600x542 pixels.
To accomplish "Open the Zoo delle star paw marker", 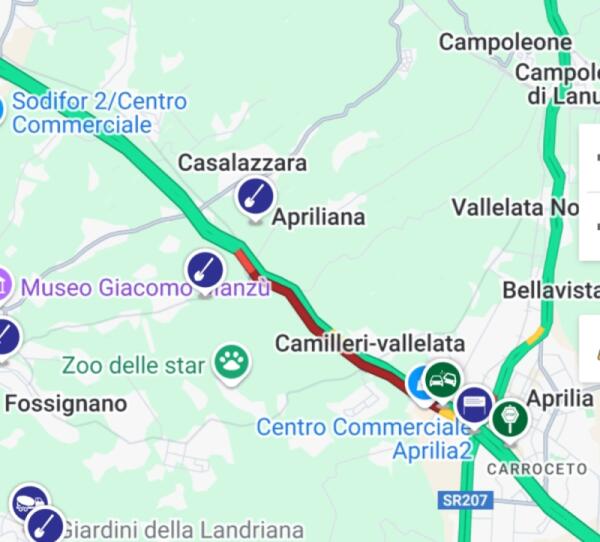I will (x=233, y=362).
